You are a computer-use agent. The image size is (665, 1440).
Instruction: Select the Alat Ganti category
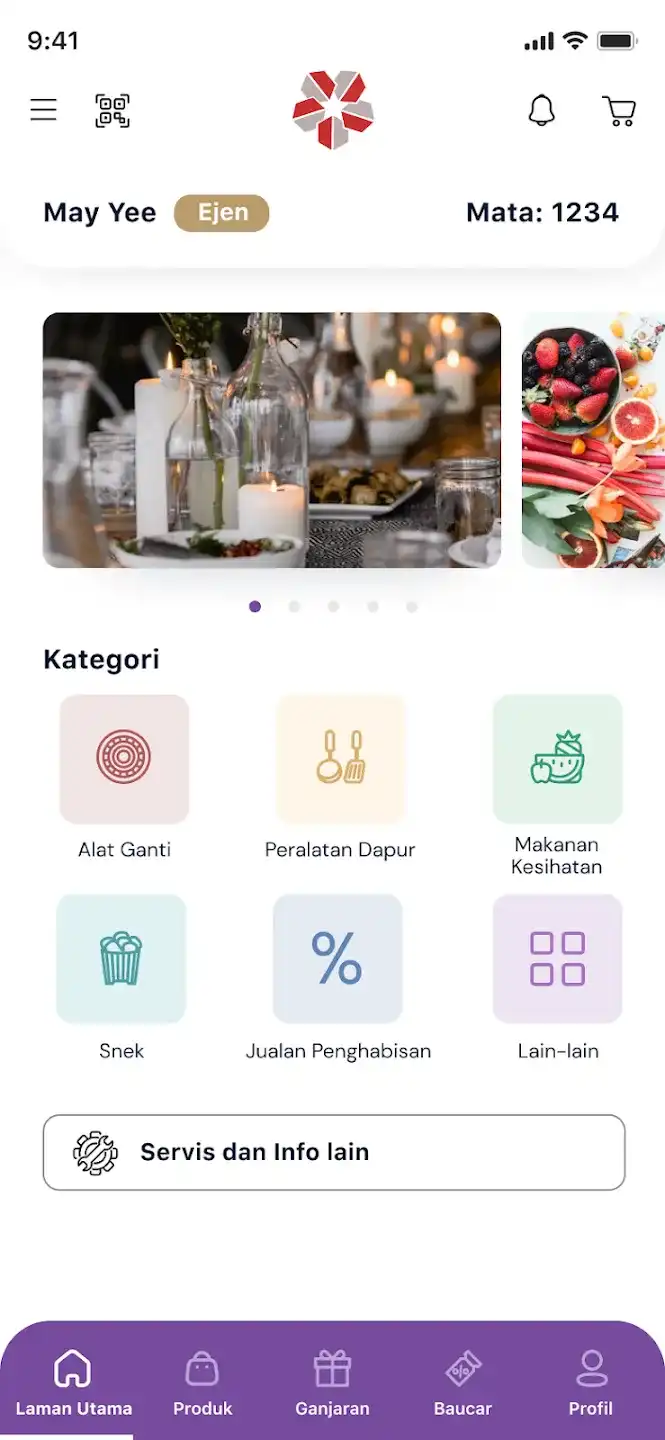124,759
